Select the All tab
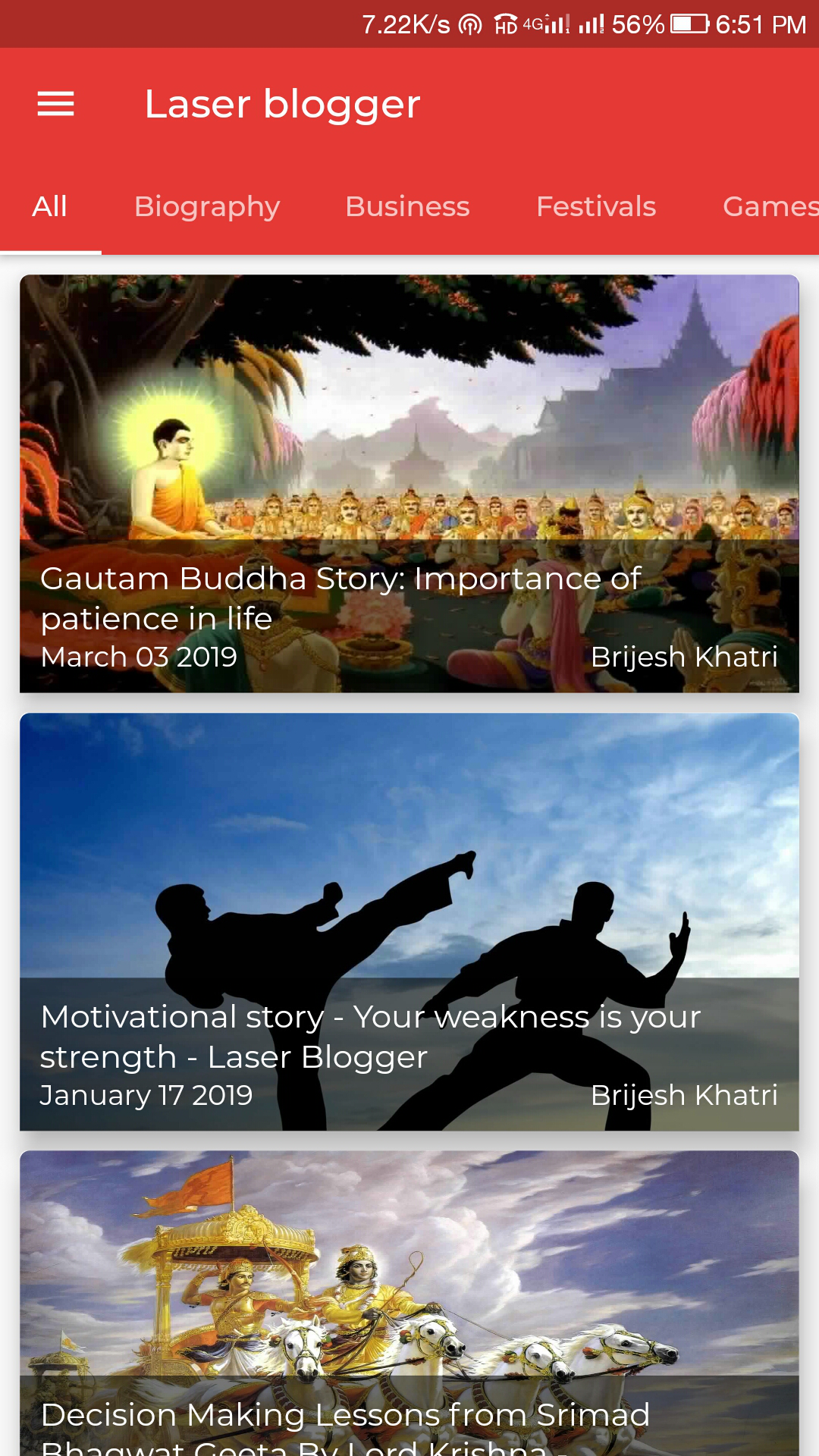This screenshot has width=819, height=1456. 50,206
